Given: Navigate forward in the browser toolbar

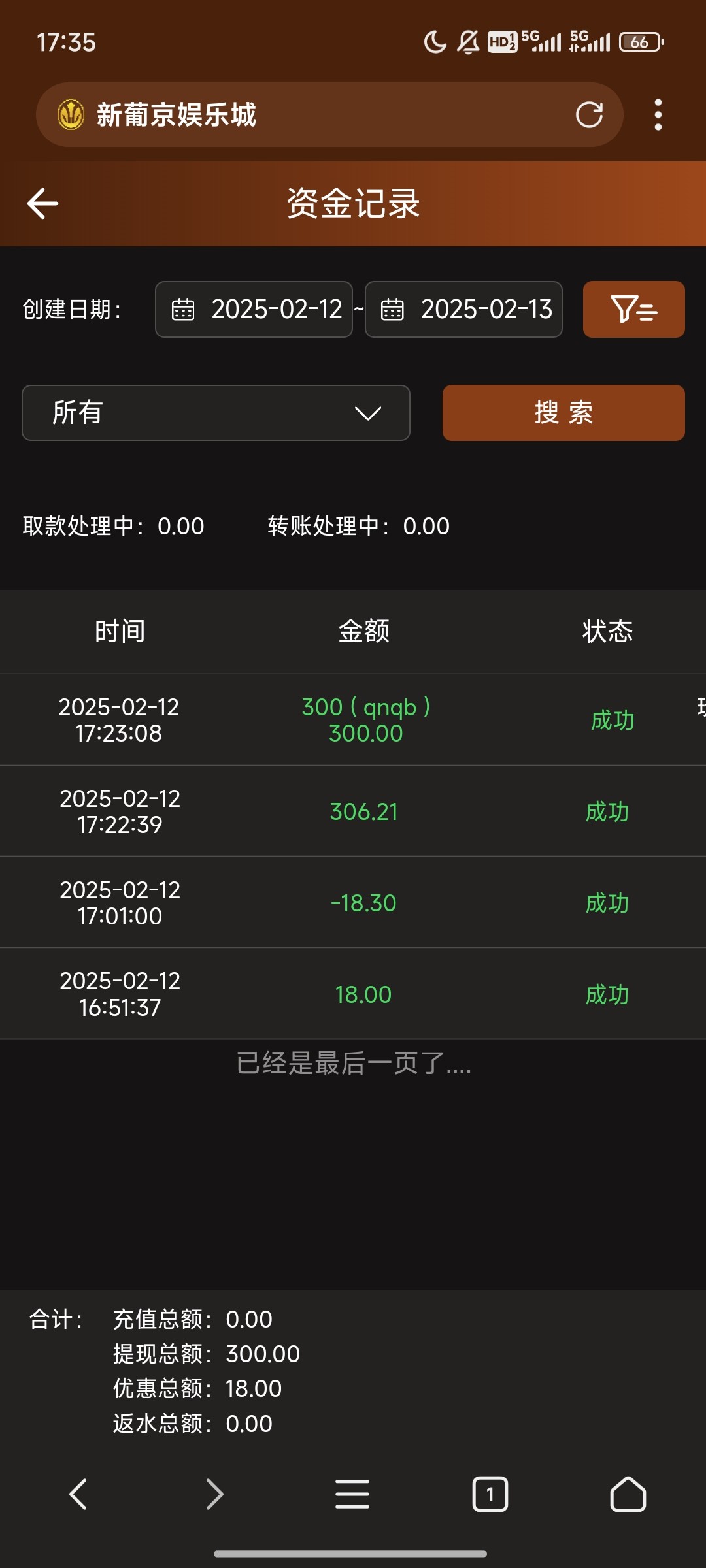Looking at the screenshot, I should 215,1494.
